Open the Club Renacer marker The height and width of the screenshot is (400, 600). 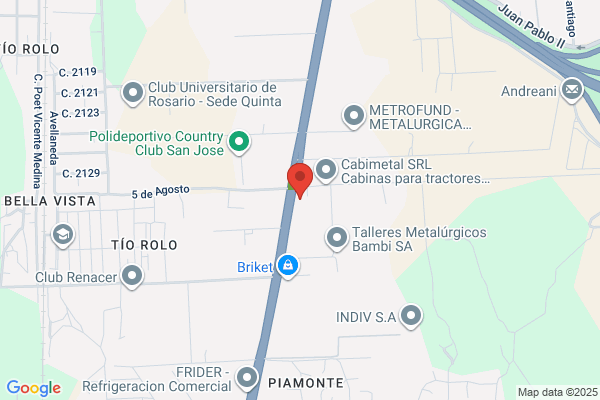tap(132, 276)
